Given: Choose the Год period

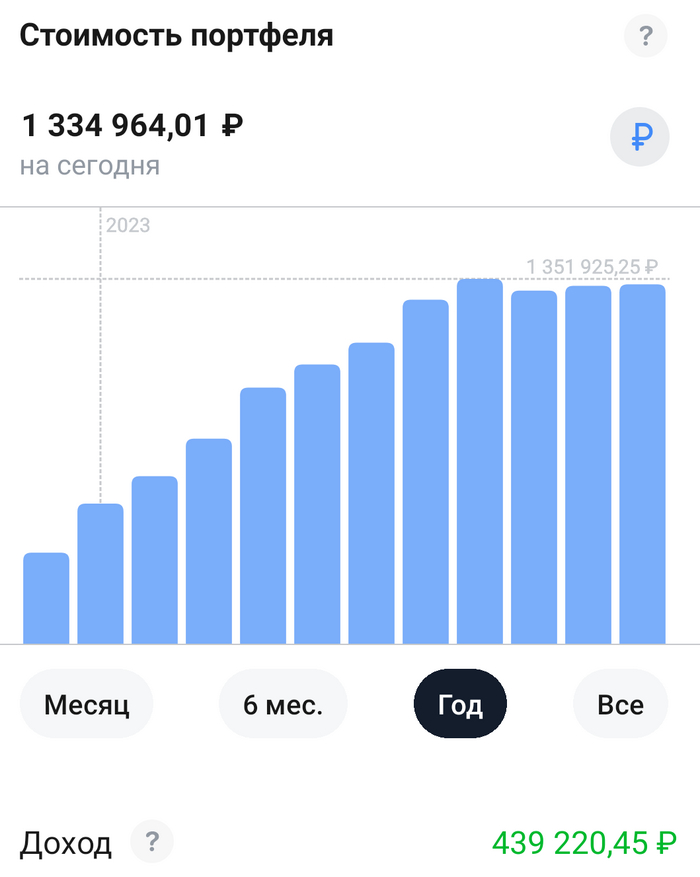Looking at the screenshot, I should [x=460, y=704].
